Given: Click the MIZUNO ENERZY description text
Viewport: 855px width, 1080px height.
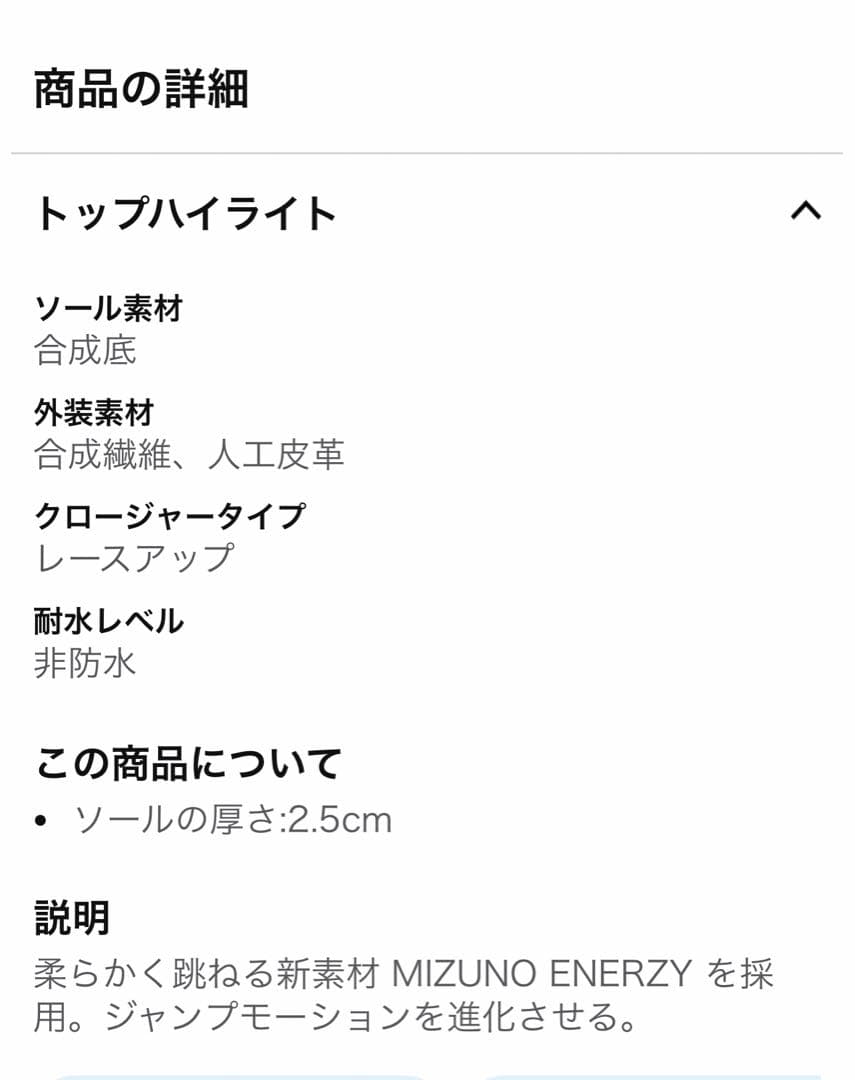Looking at the screenshot, I should 400,995.
